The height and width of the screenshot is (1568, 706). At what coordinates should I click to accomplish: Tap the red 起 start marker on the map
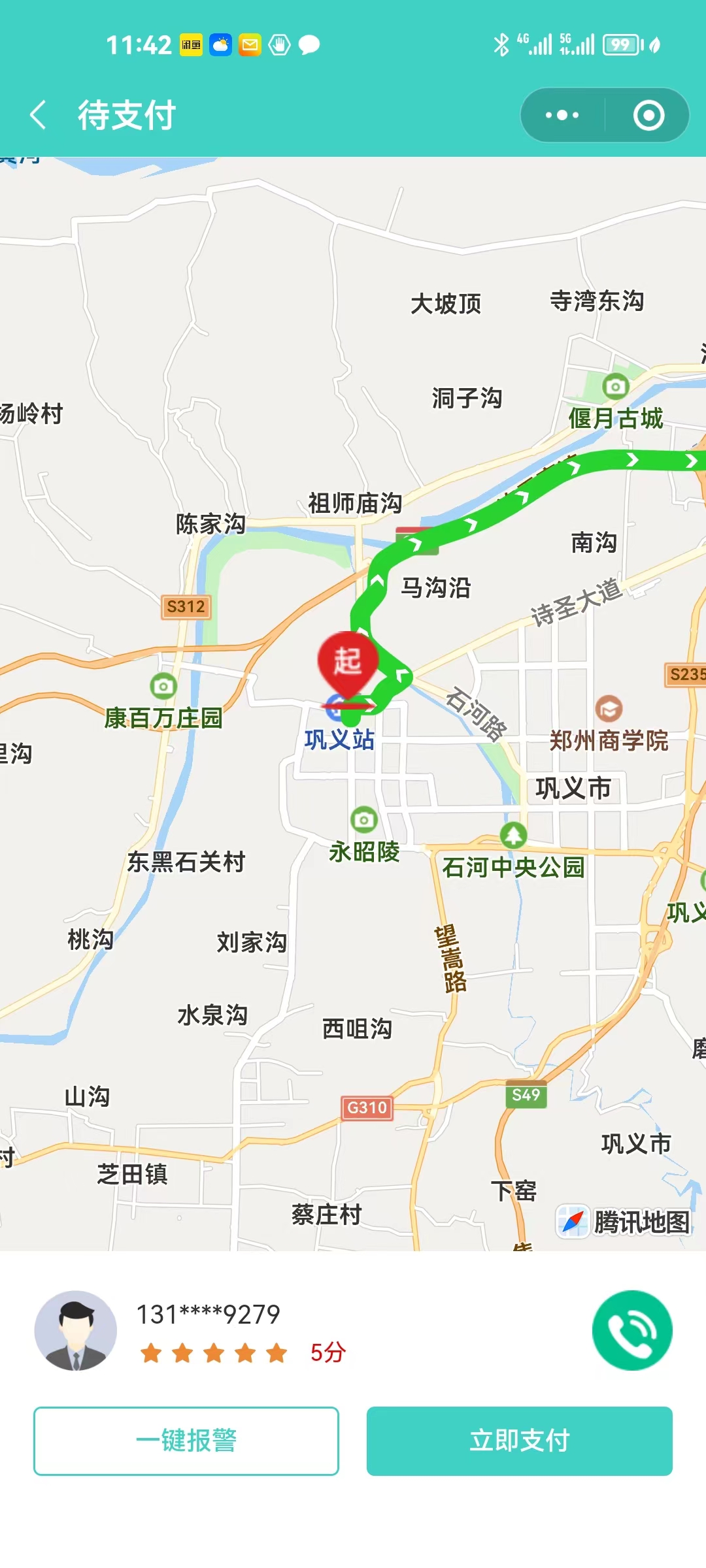tap(348, 662)
